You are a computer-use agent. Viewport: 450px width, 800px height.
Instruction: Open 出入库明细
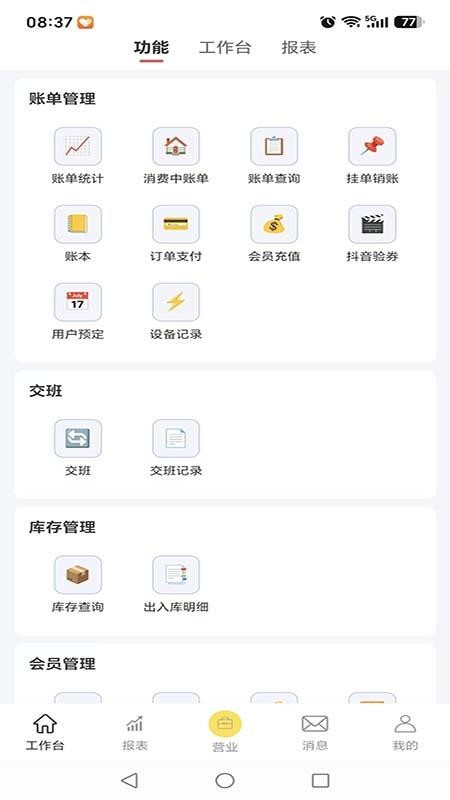176,584
